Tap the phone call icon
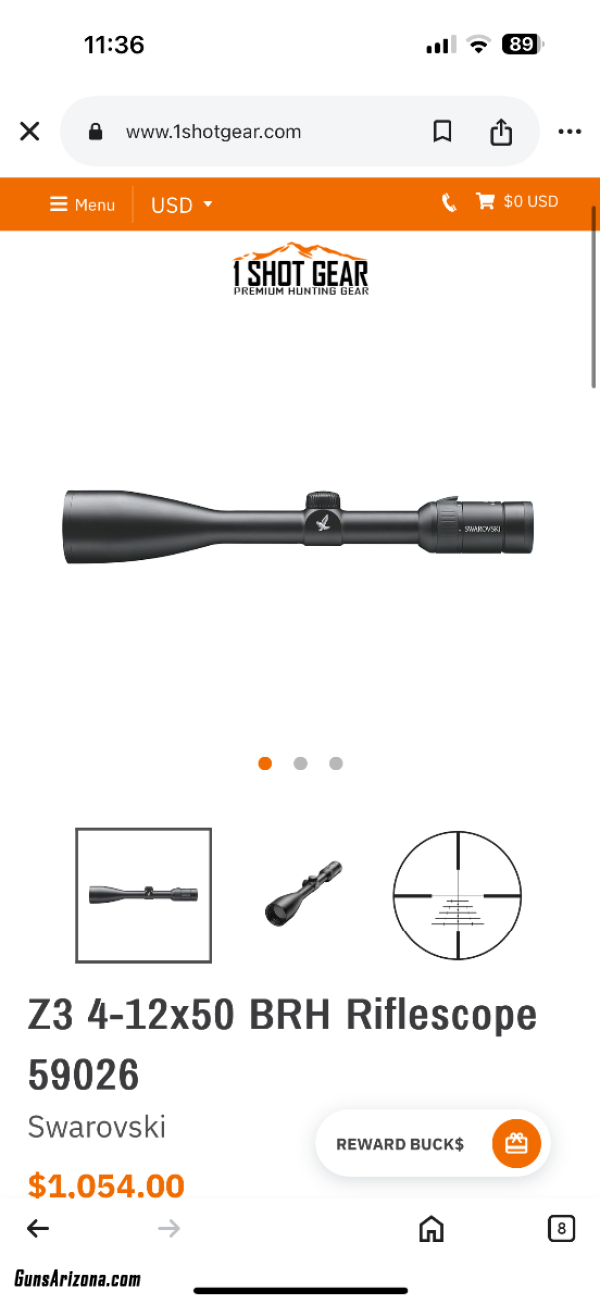600x1304 pixels. 450,202
